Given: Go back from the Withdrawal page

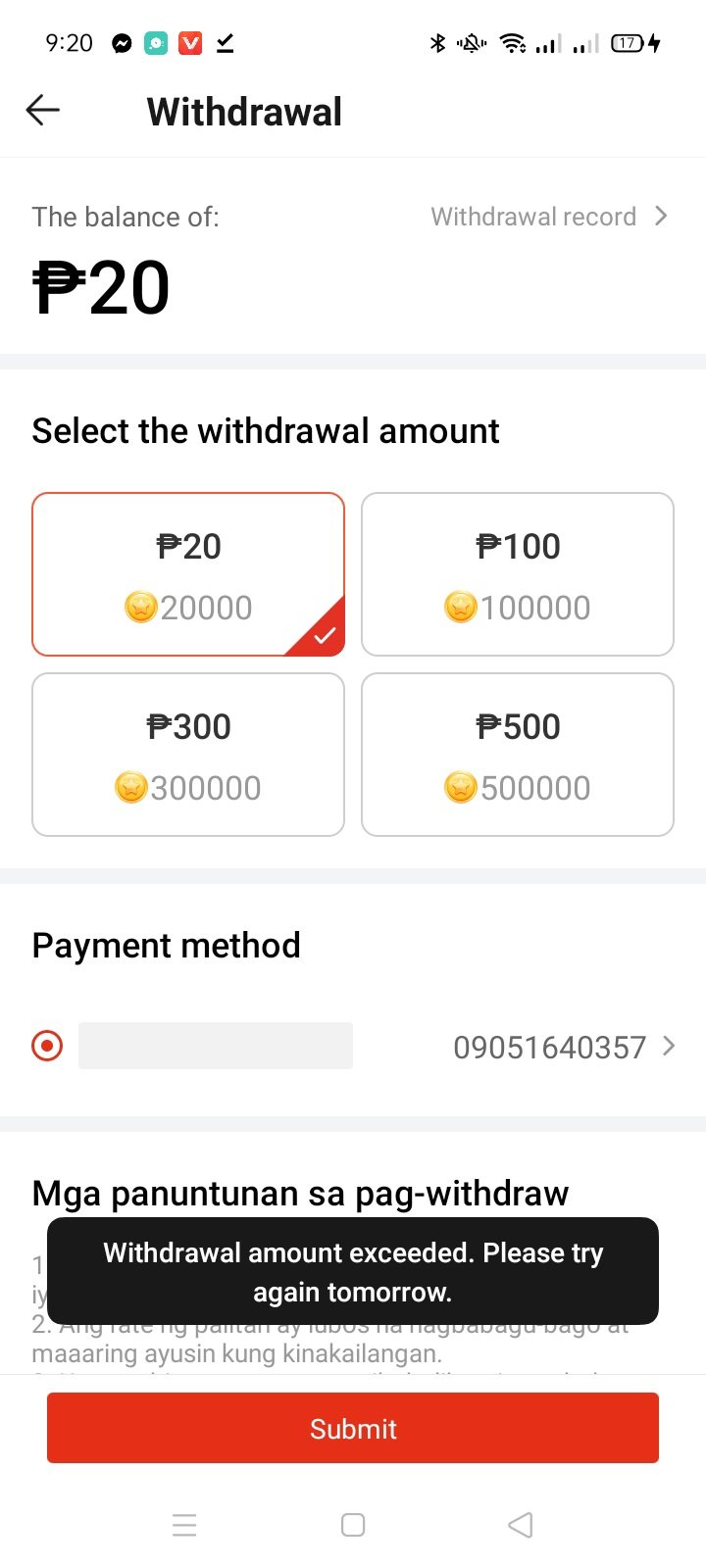Looking at the screenshot, I should (x=43, y=111).
